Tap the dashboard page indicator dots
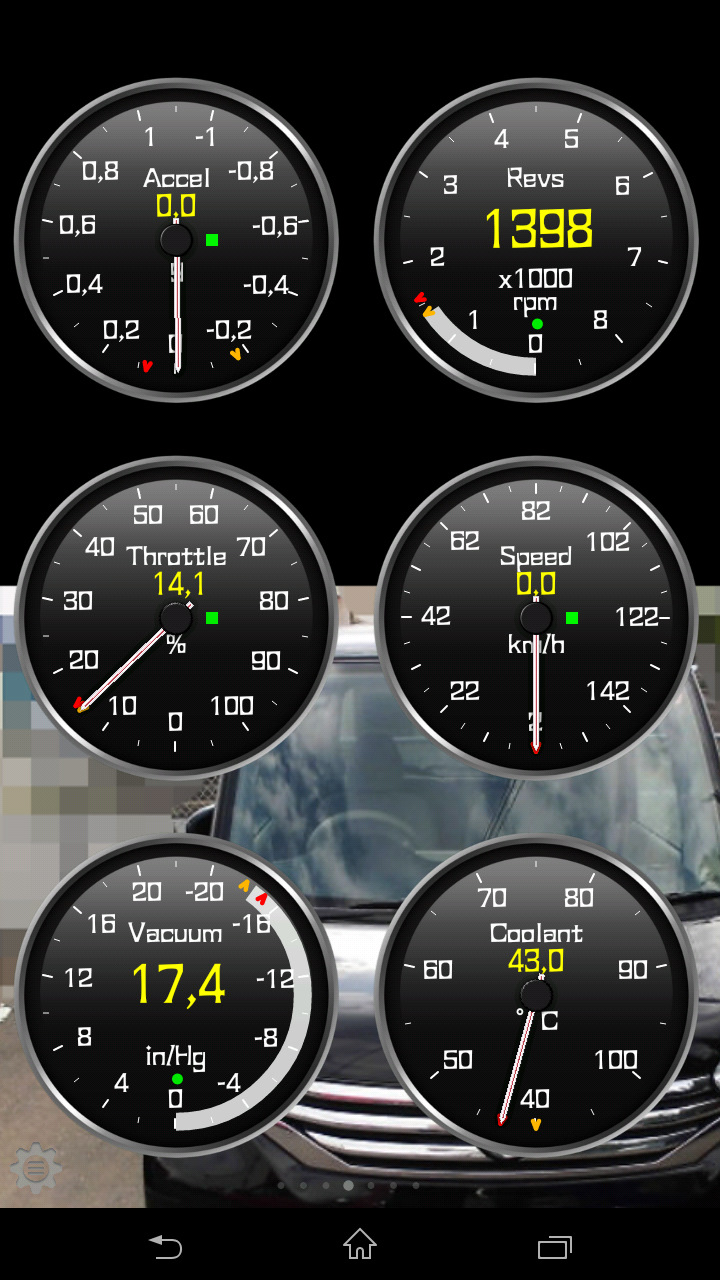This screenshot has height=1280, width=720. (x=348, y=1185)
